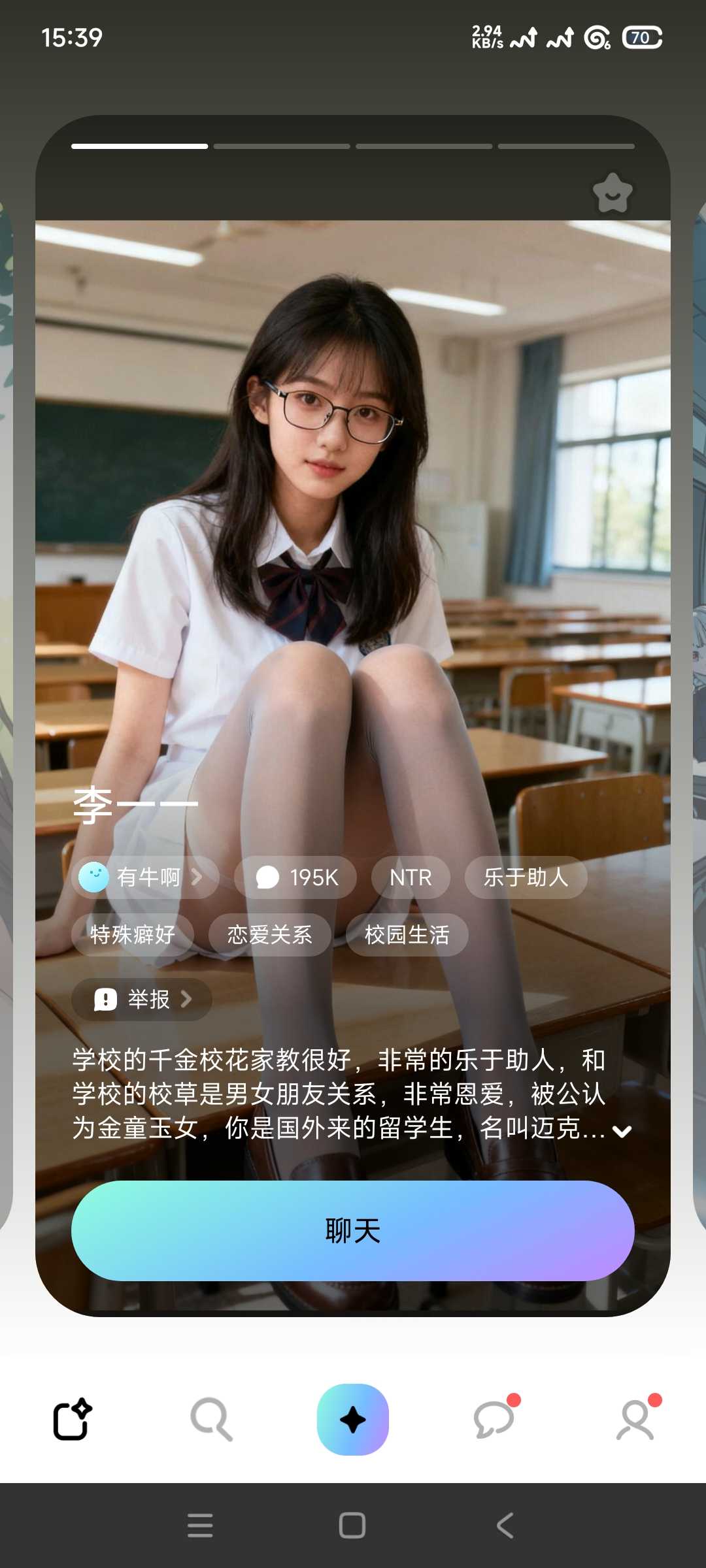
Task: Report this character via 举报
Action: pyautogui.click(x=142, y=999)
